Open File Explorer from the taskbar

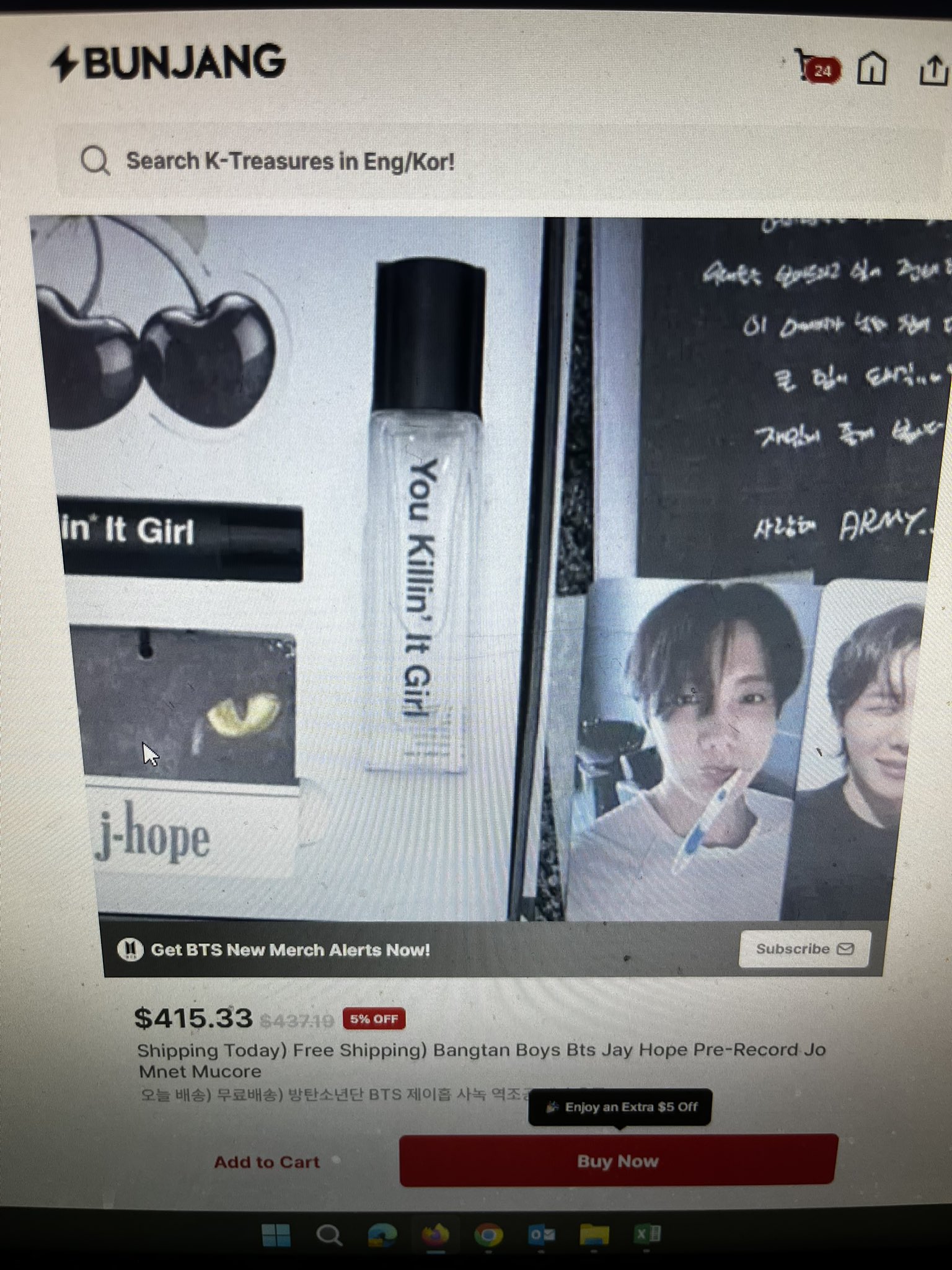593,1235
